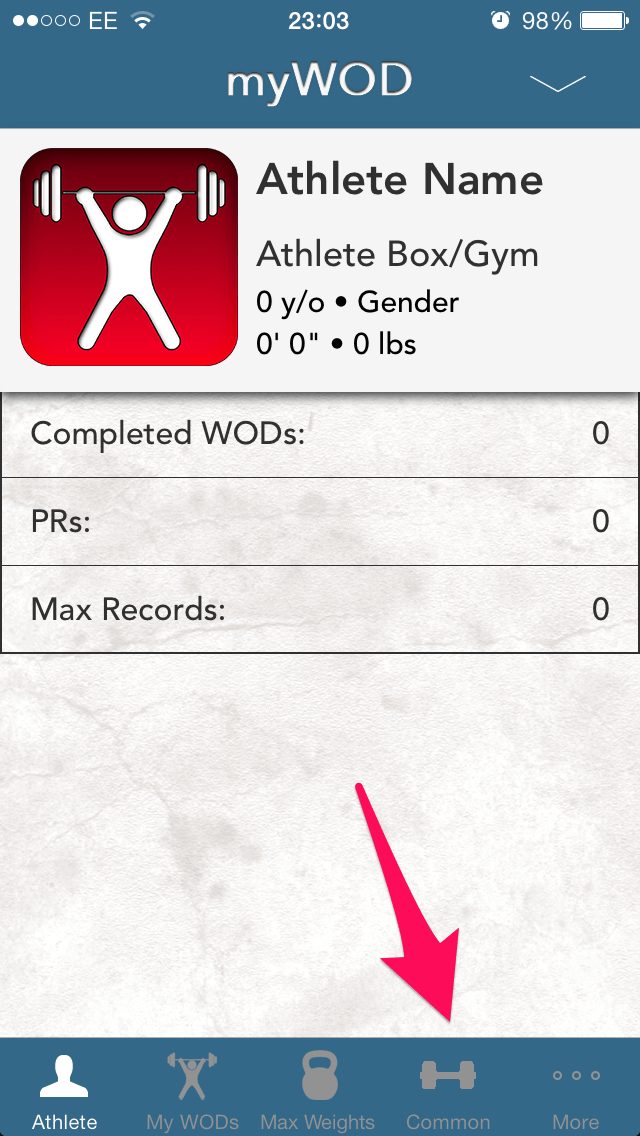Open the Completed WODs row
The height and width of the screenshot is (1136, 640).
pos(320,434)
